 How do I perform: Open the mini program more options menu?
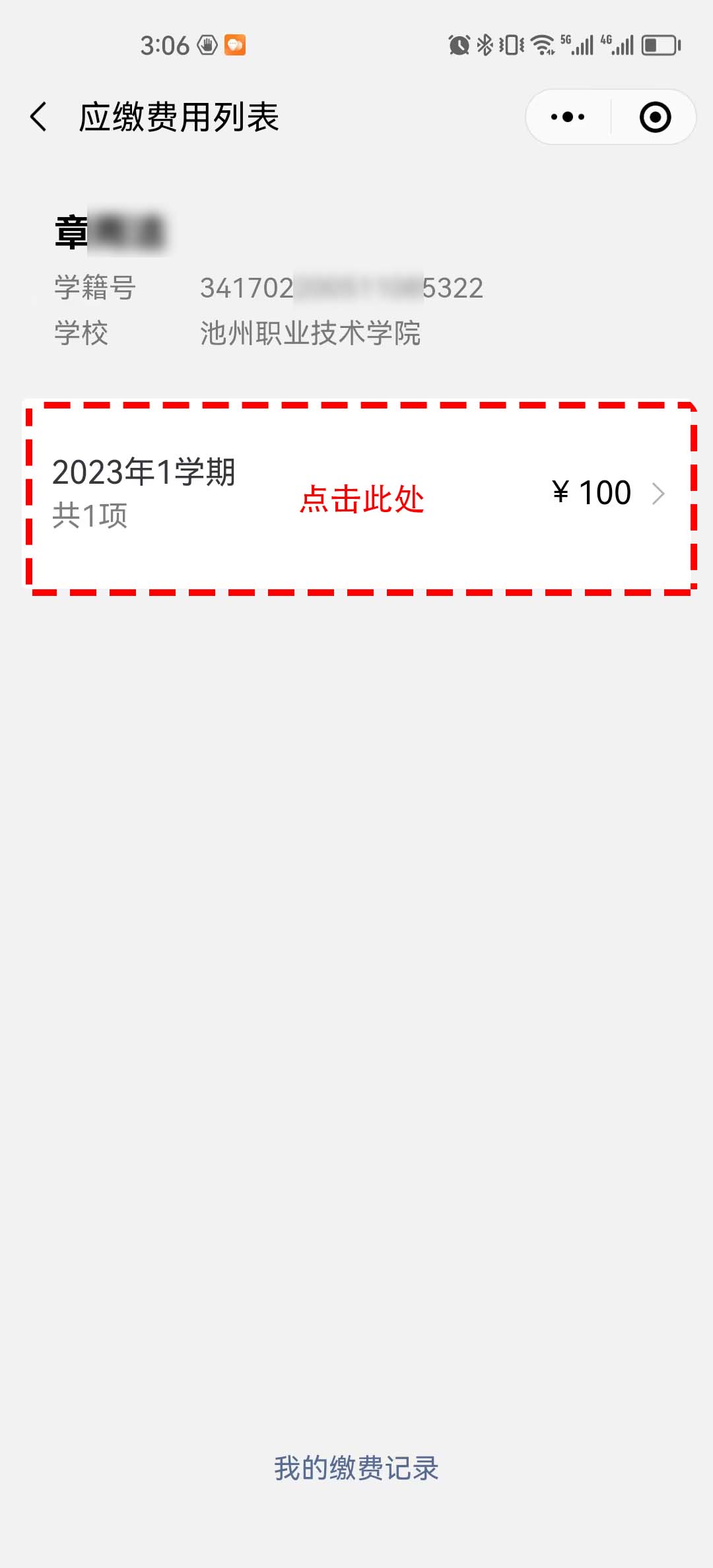click(x=568, y=117)
